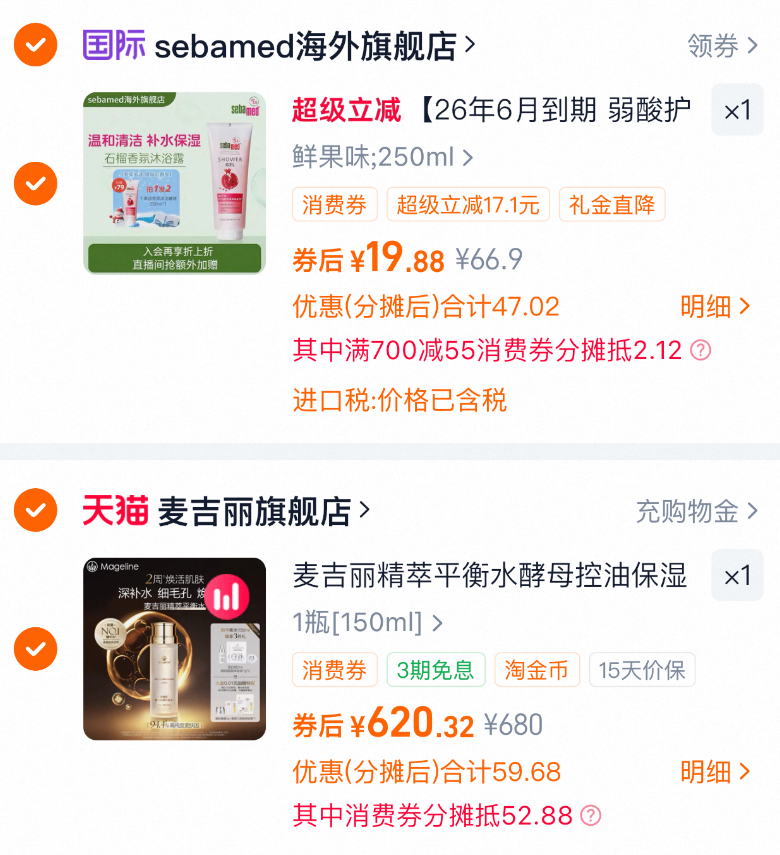This screenshot has height=855, width=780.
Task: Tap 充购物金 link
Action: [698, 511]
